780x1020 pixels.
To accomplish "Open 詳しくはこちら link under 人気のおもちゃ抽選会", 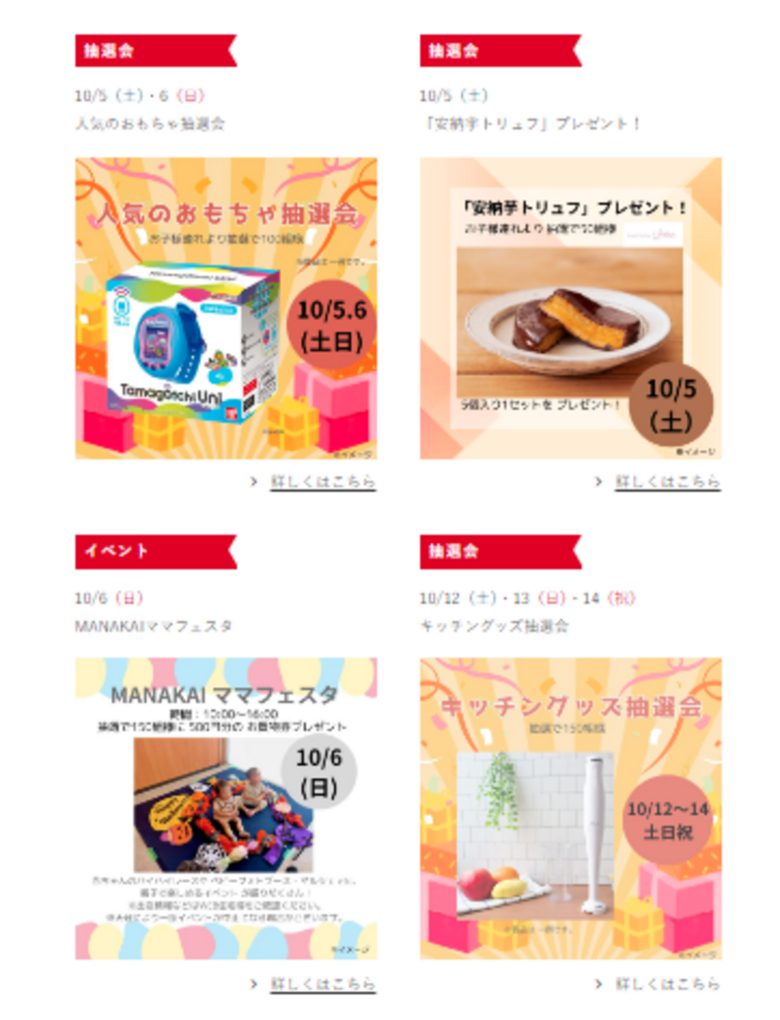I will point(322,482).
